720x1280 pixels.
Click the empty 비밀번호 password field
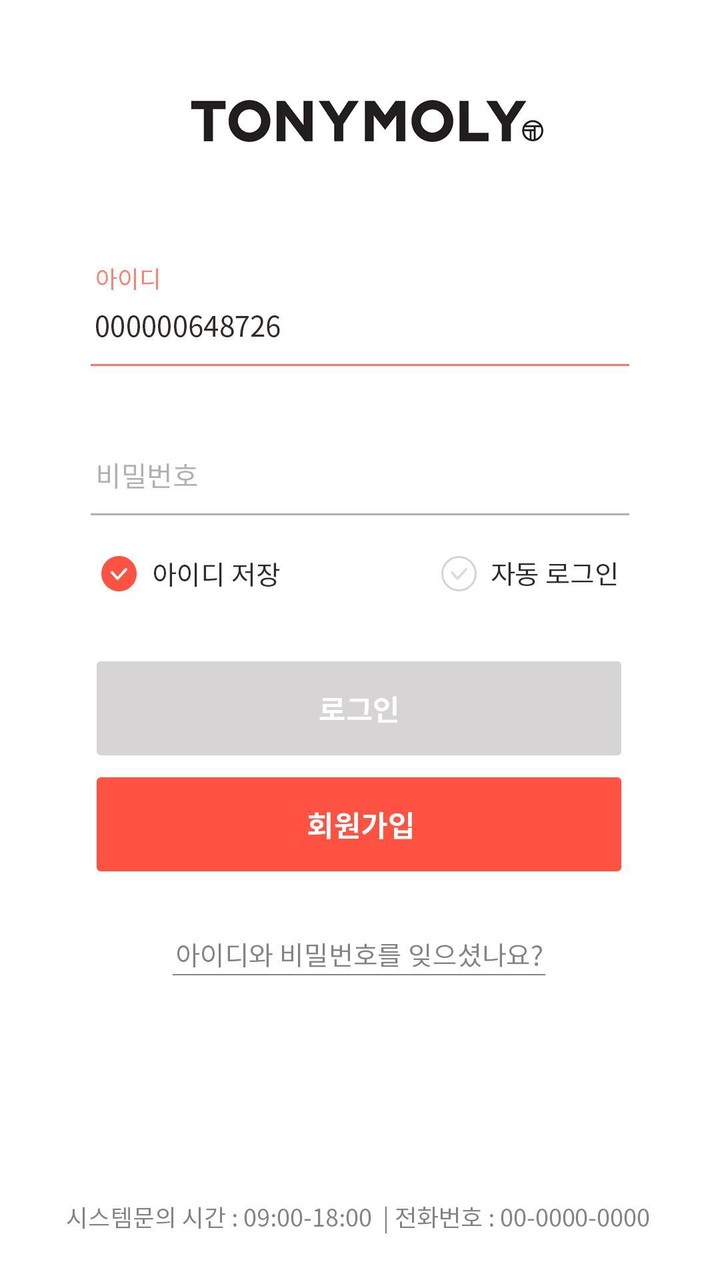coord(360,478)
